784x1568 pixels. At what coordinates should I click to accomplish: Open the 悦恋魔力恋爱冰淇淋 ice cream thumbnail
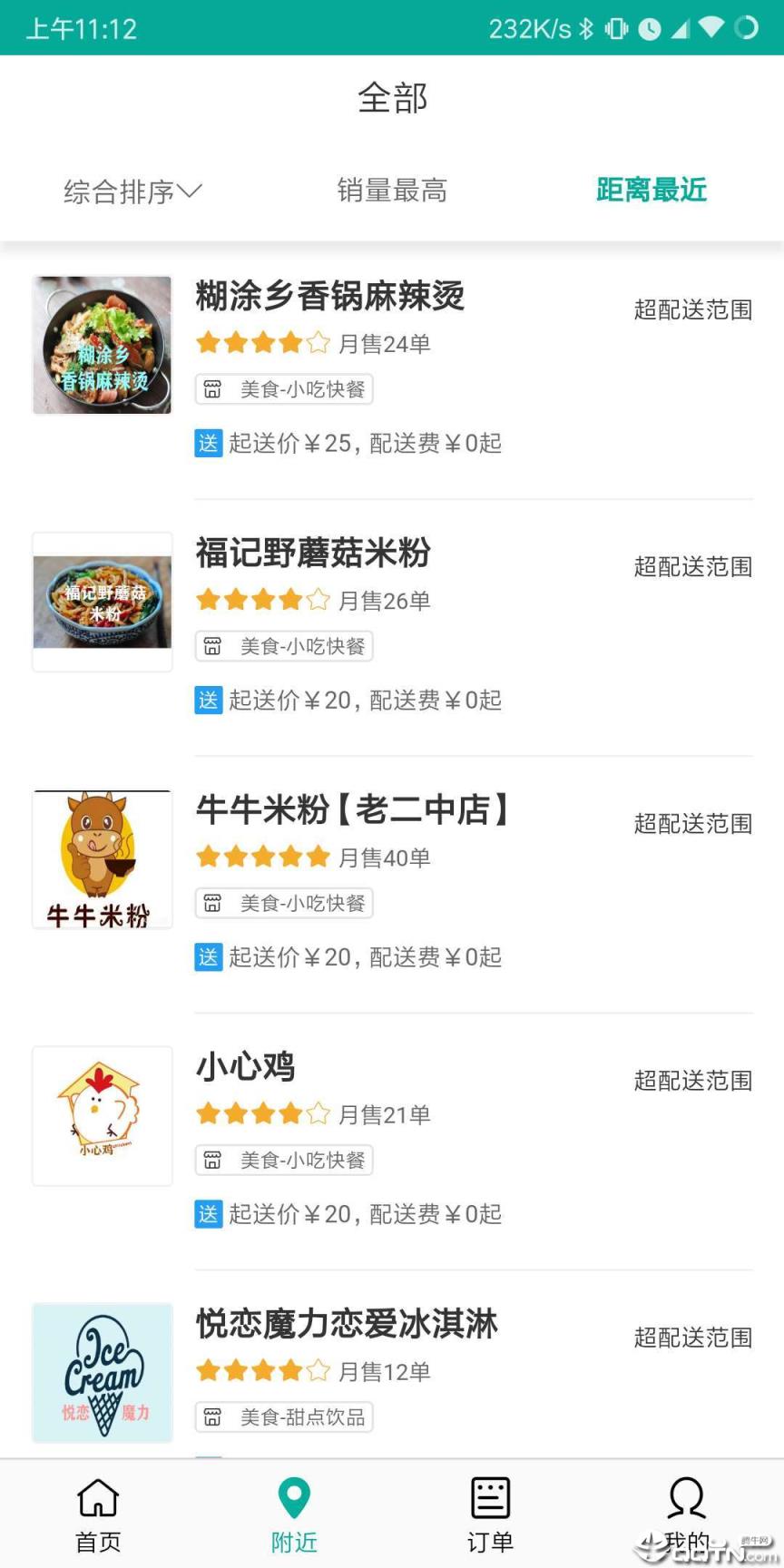pyautogui.click(x=102, y=1372)
